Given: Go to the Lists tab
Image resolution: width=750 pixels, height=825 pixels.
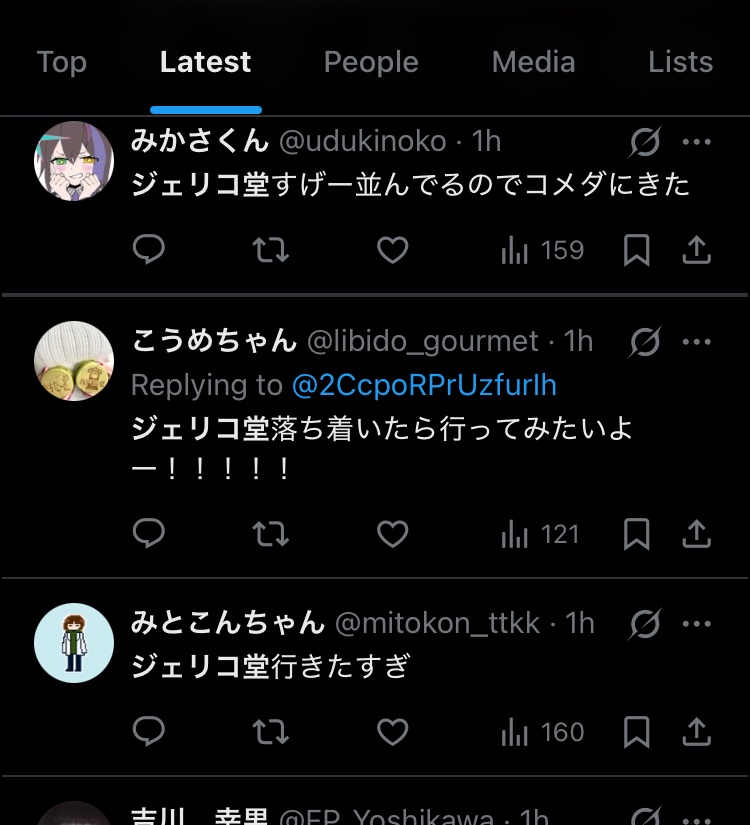Looking at the screenshot, I should (x=680, y=62).
